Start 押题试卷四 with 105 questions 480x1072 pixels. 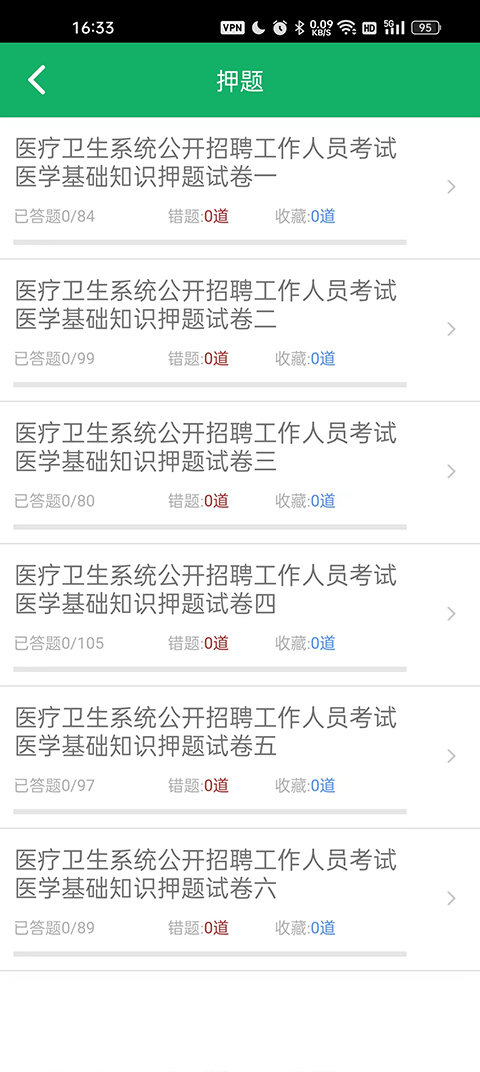pyautogui.click(x=240, y=615)
